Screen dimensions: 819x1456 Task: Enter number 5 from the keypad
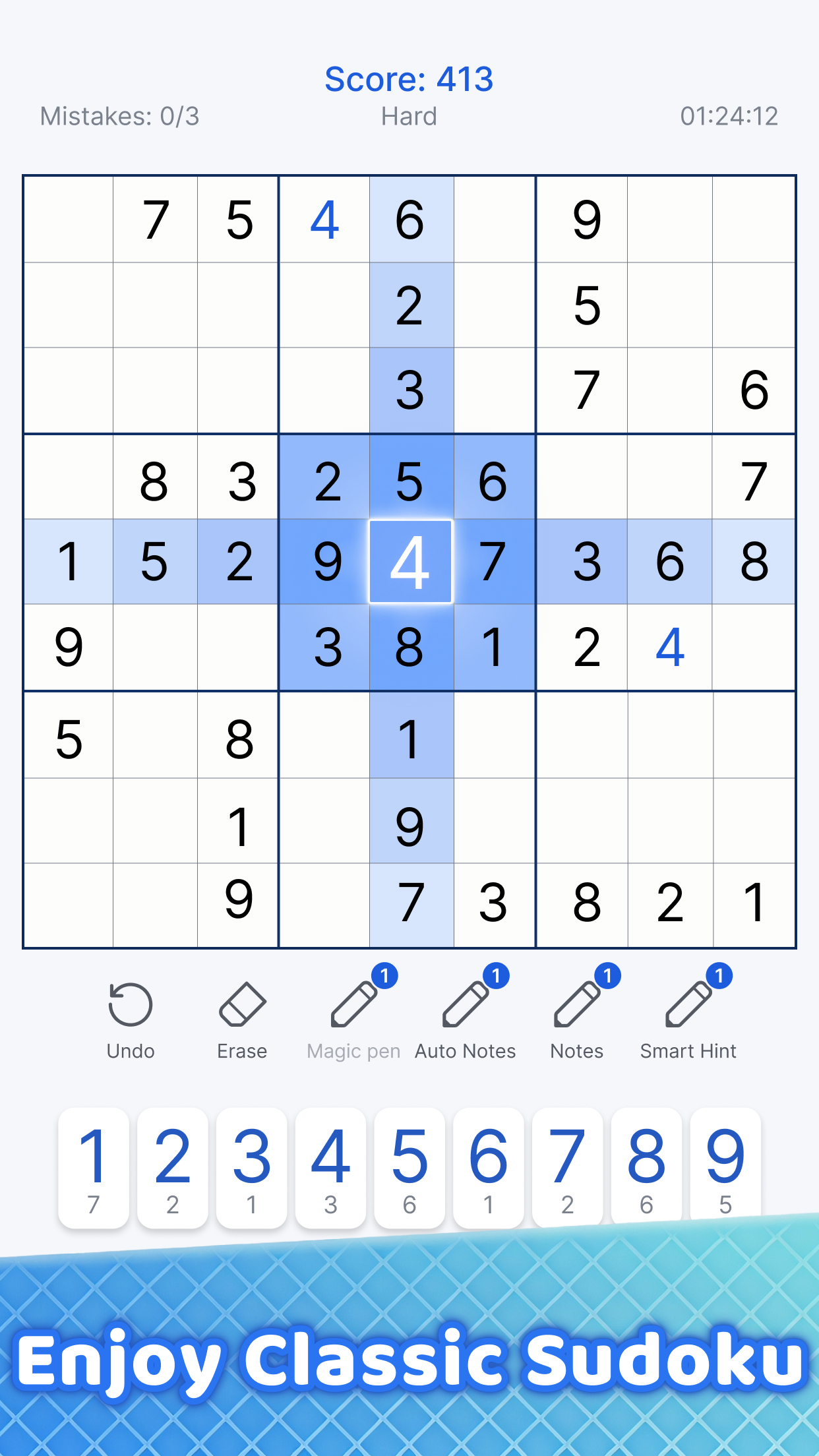(x=409, y=1167)
